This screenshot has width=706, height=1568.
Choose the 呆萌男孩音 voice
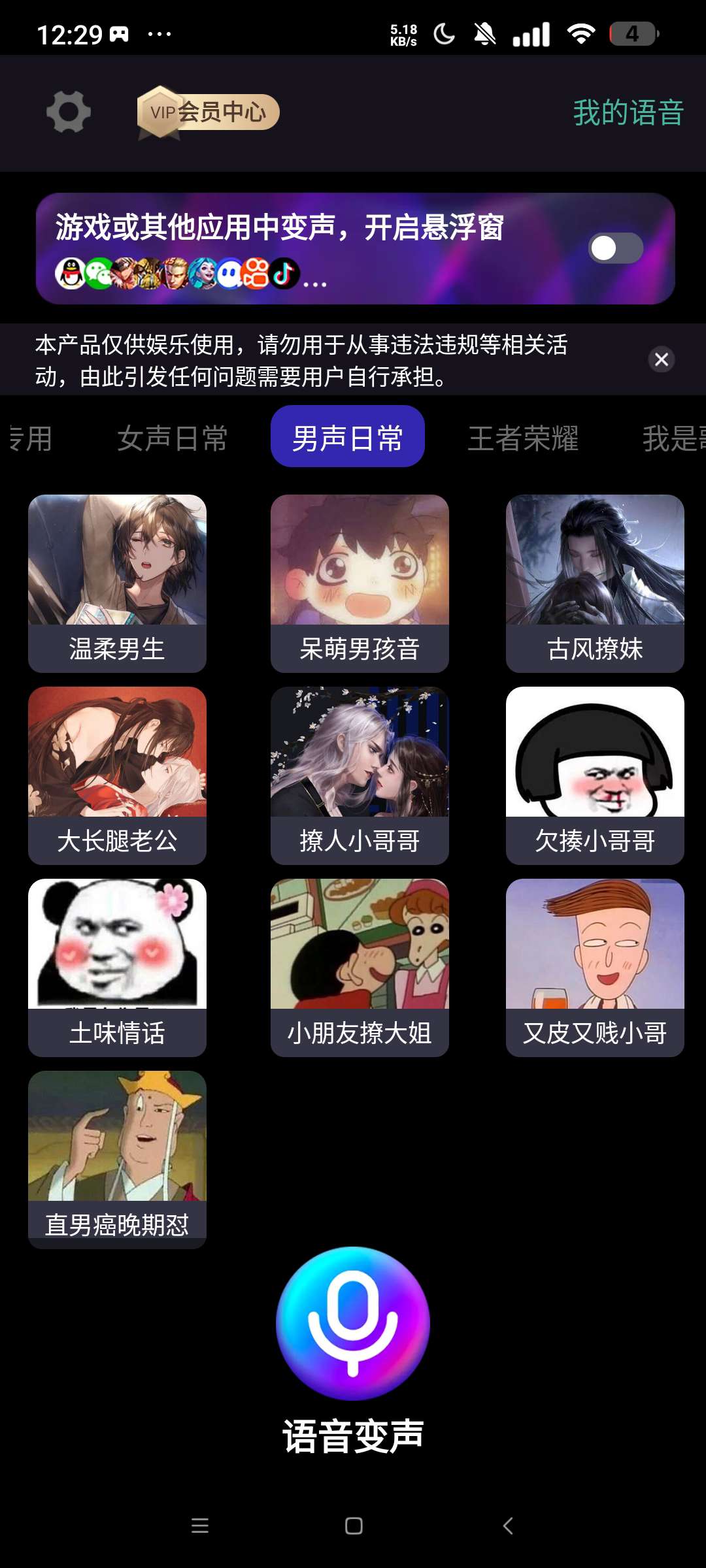(x=360, y=583)
